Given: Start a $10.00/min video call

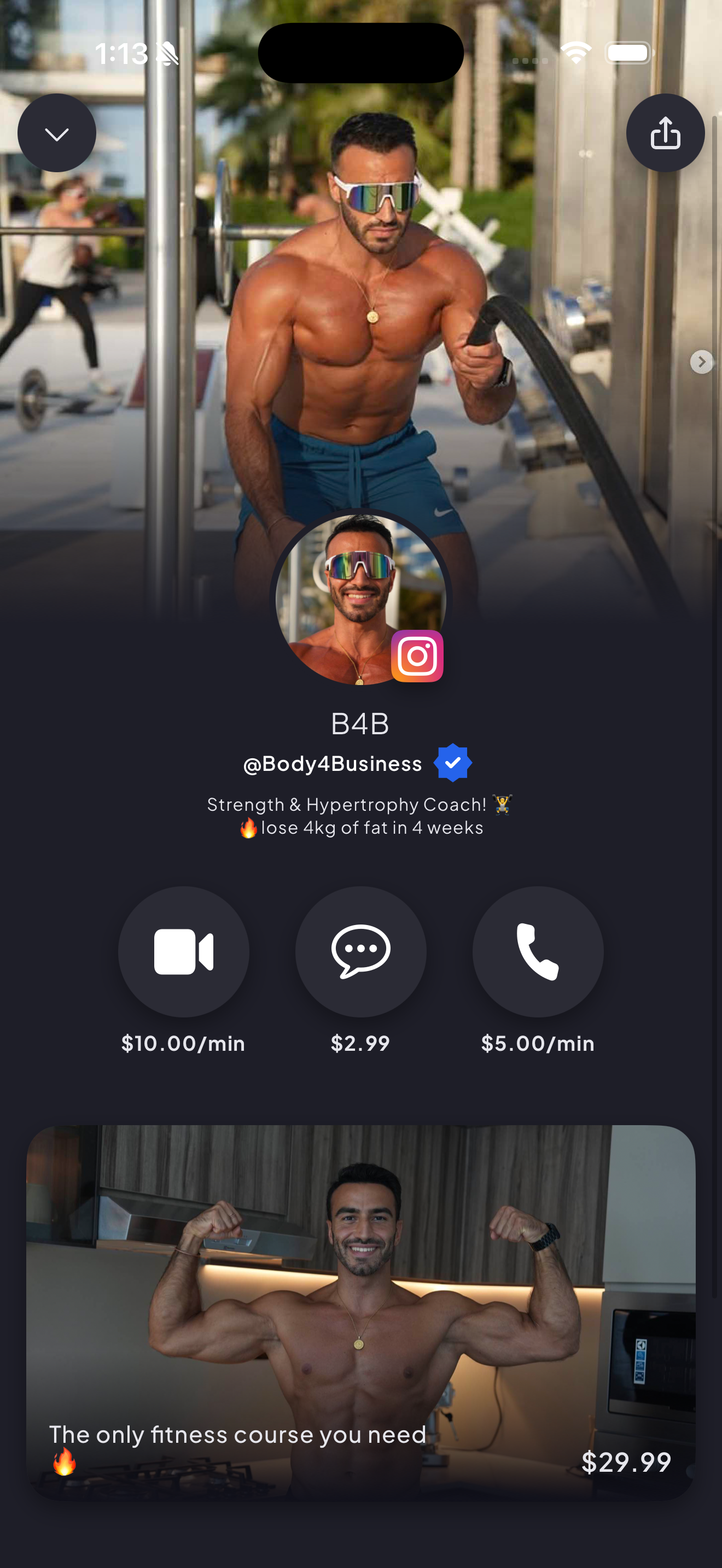Looking at the screenshot, I should point(183,951).
